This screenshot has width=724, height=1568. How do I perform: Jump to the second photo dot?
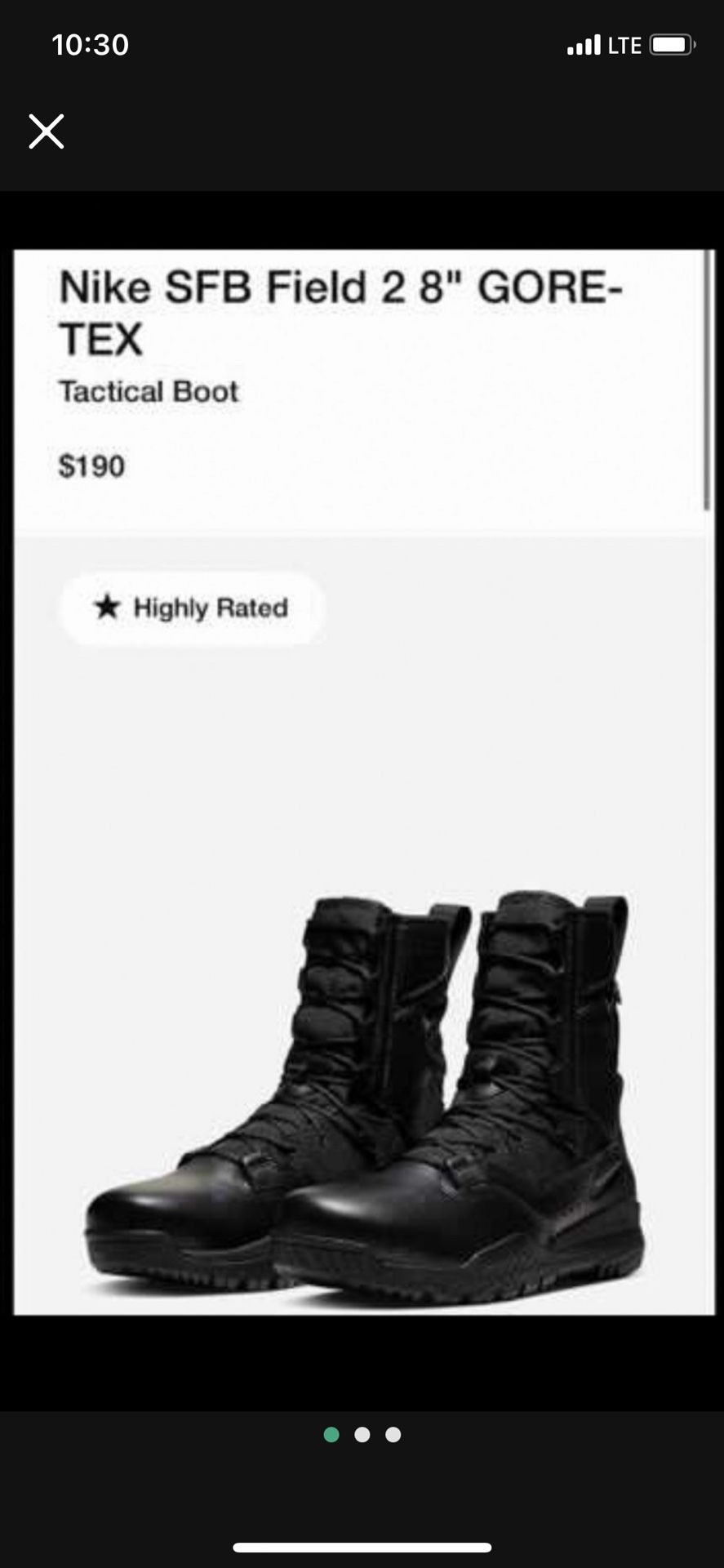coord(362,1435)
